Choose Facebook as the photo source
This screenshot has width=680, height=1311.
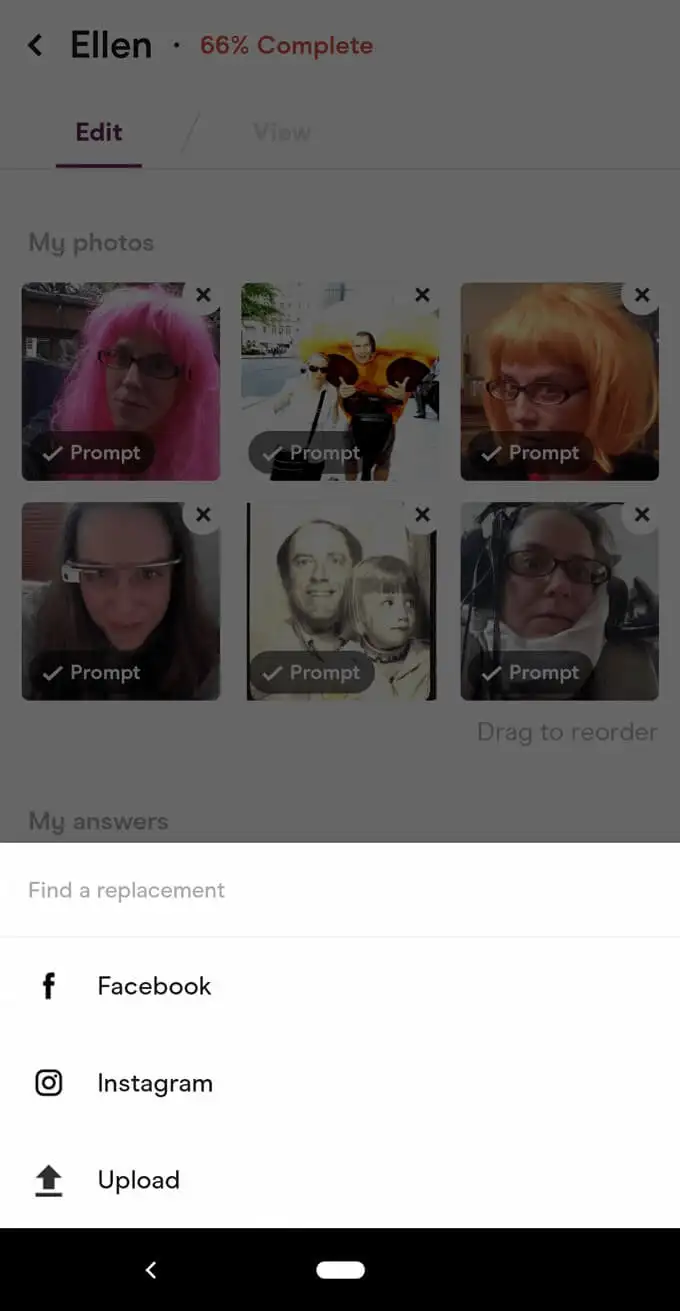pos(340,986)
